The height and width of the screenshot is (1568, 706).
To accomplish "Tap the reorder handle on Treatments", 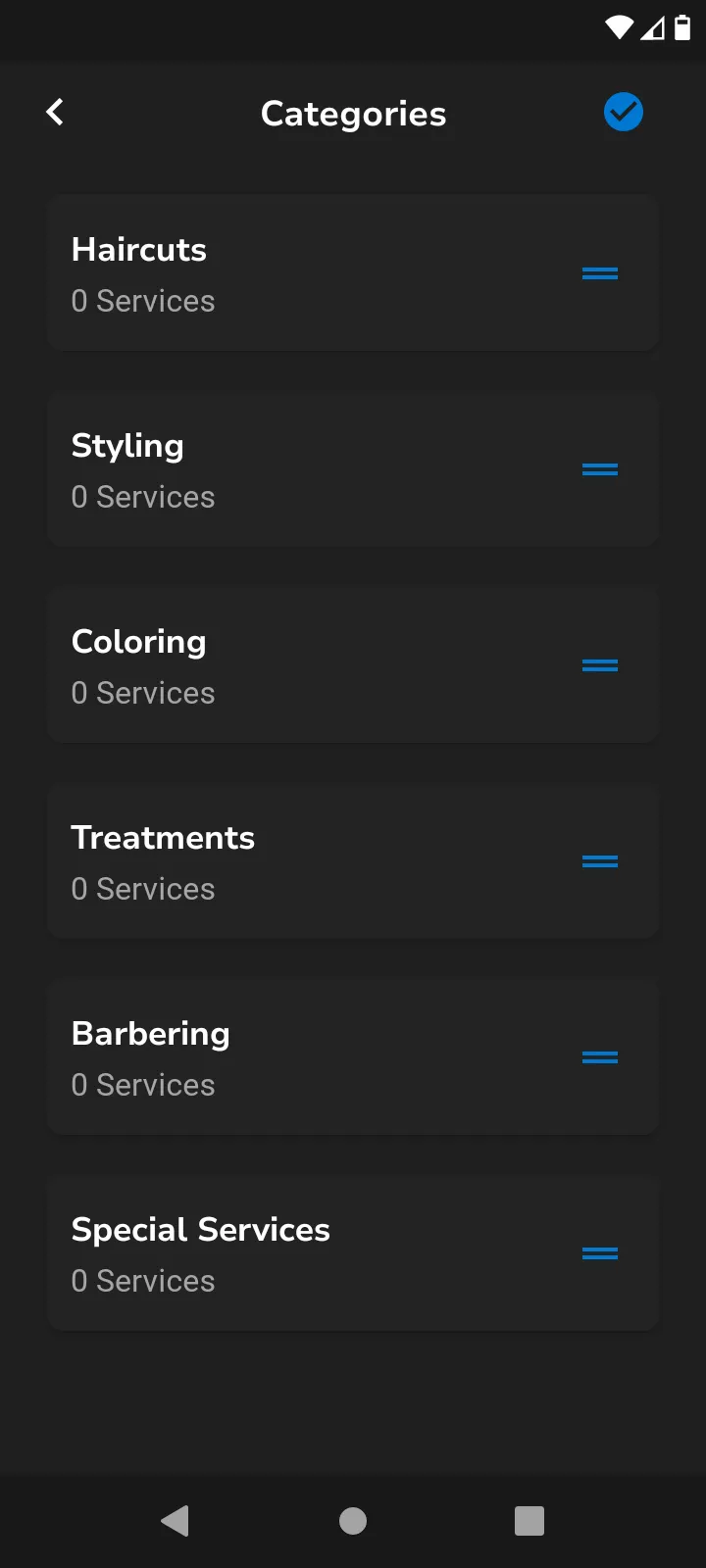I will (600, 861).
